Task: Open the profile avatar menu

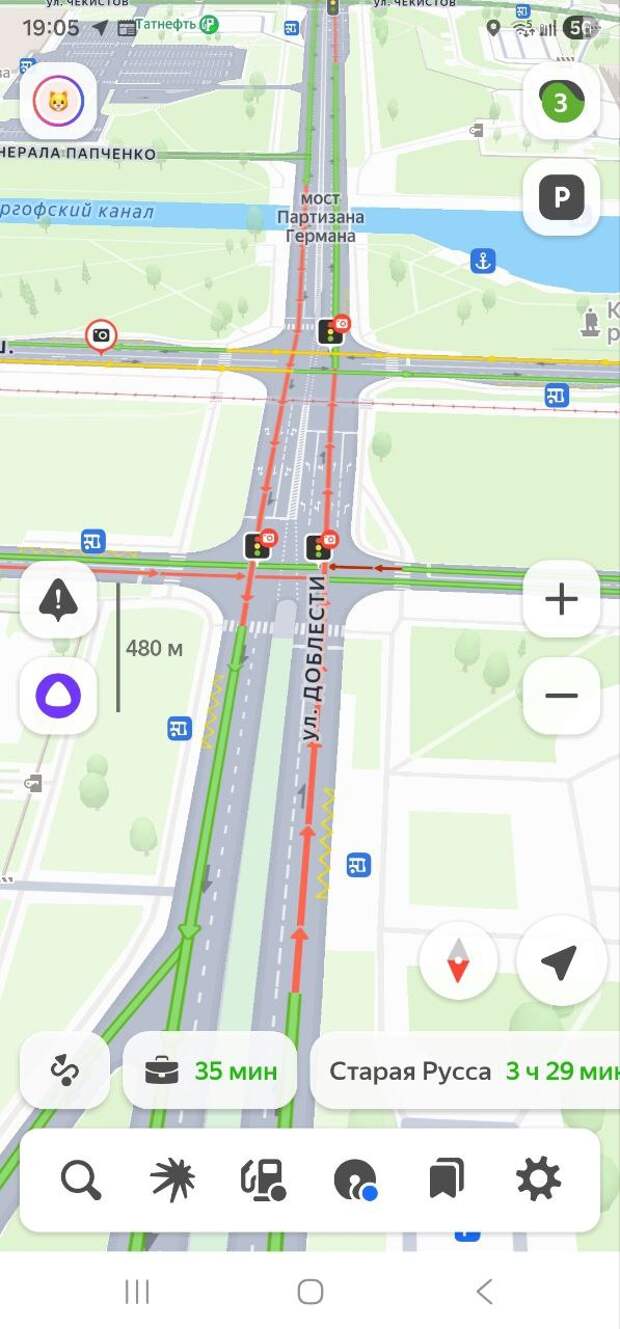Action: click(x=58, y=102)
